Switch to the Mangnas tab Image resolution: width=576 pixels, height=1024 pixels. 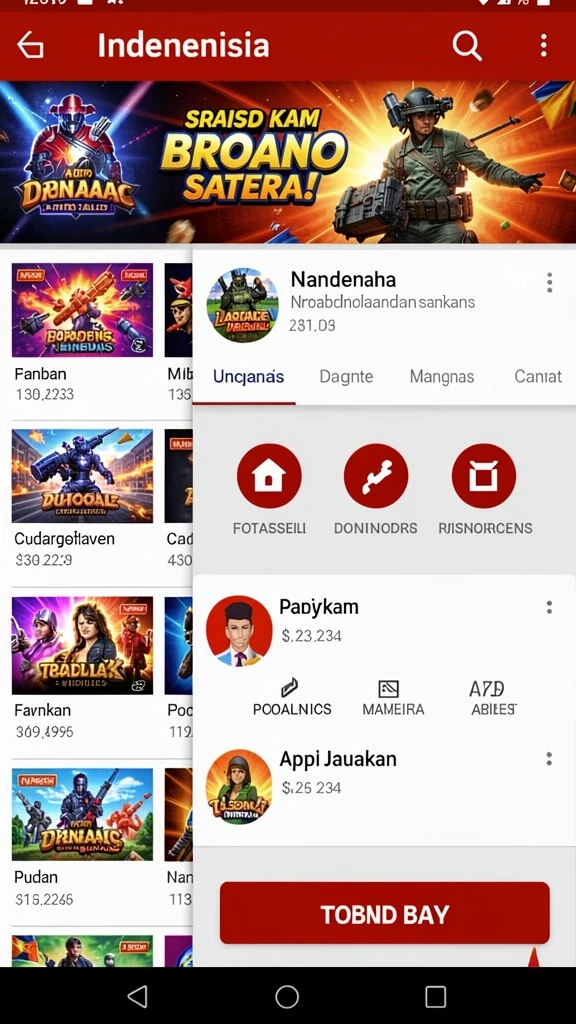coord(441,377)
